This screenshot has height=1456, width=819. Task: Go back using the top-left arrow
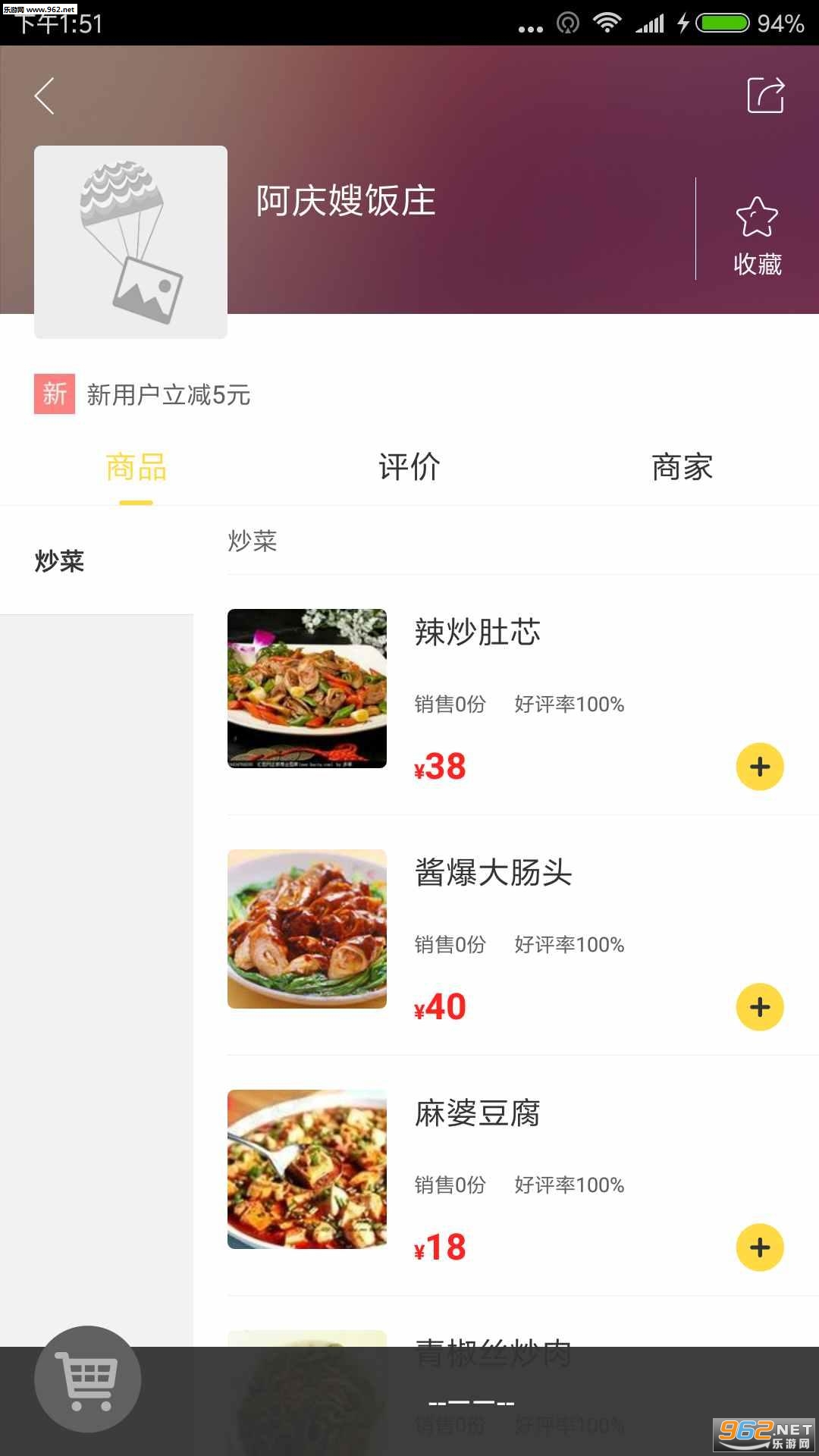(45, 96)
